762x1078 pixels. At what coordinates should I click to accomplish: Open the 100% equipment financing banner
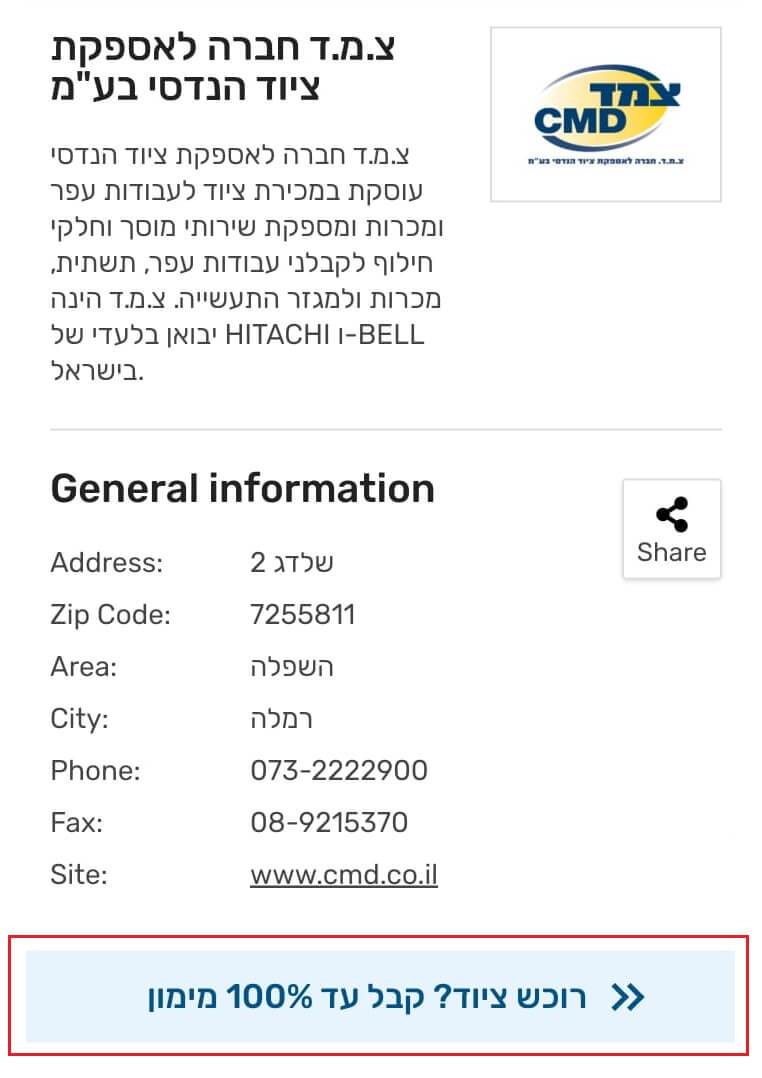point(380,996)
